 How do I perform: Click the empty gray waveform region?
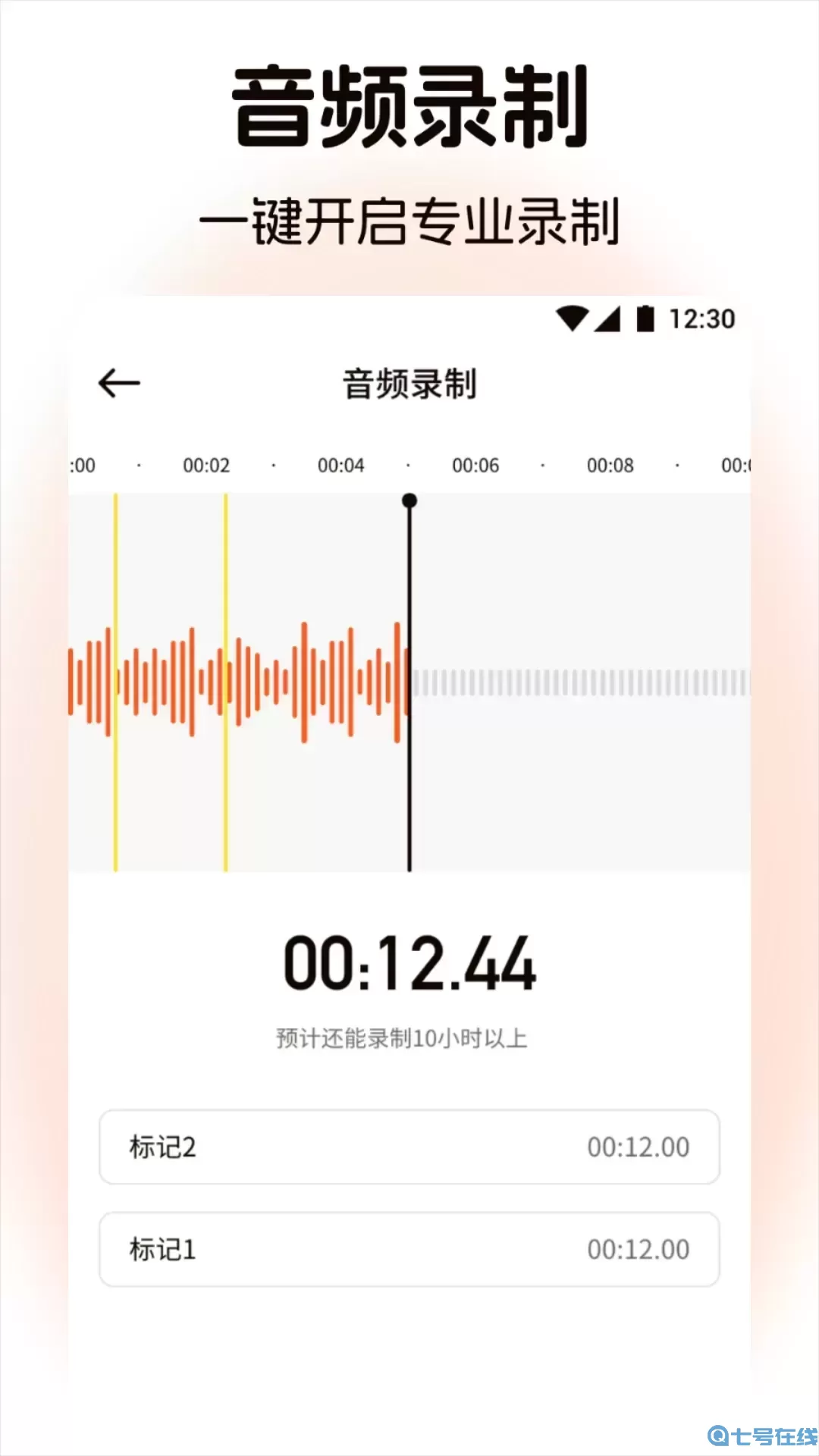pyautogui.click(x=576, y=682)
